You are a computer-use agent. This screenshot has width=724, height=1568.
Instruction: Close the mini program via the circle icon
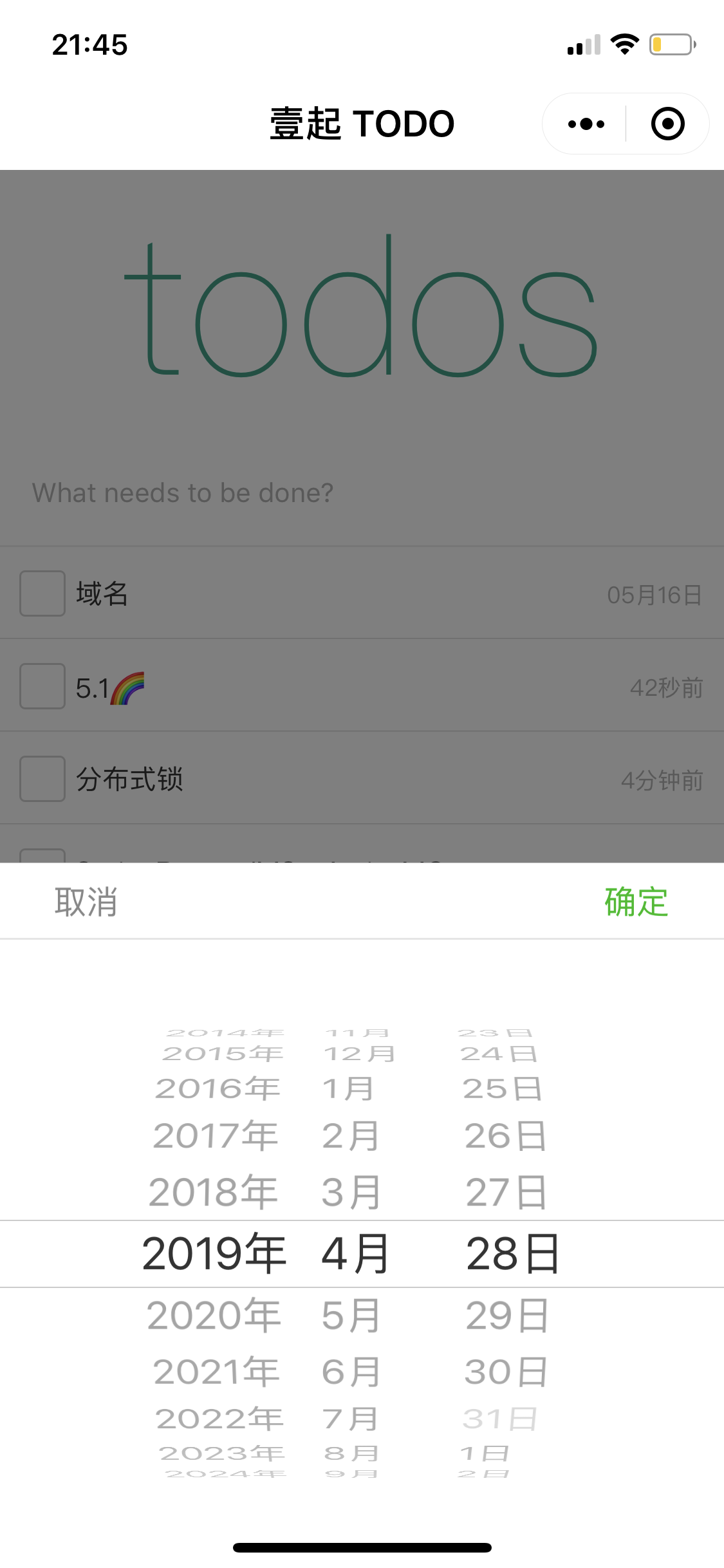(x=667, y=124)
